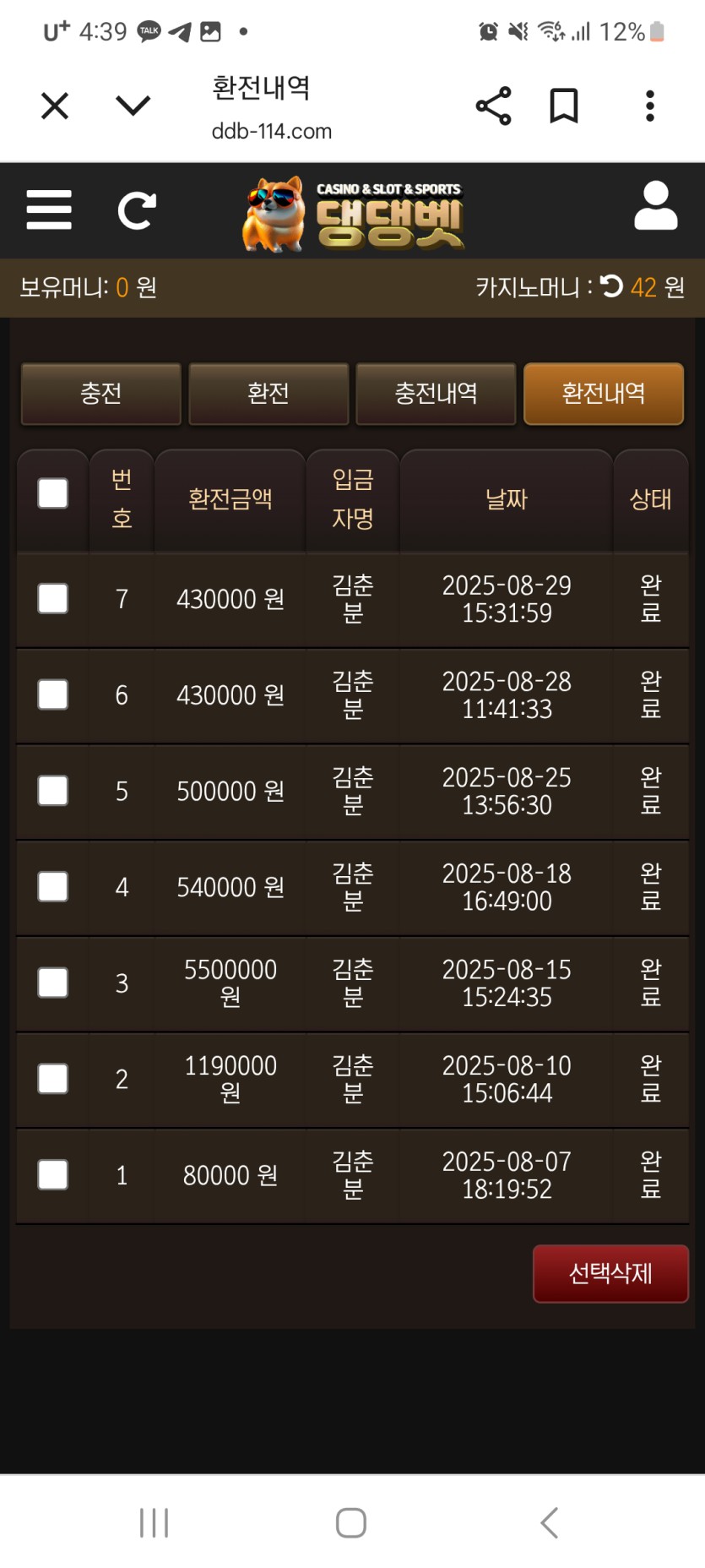705x1568 pixels.
Task: Open the hamburger side menu
Action: 49,210
